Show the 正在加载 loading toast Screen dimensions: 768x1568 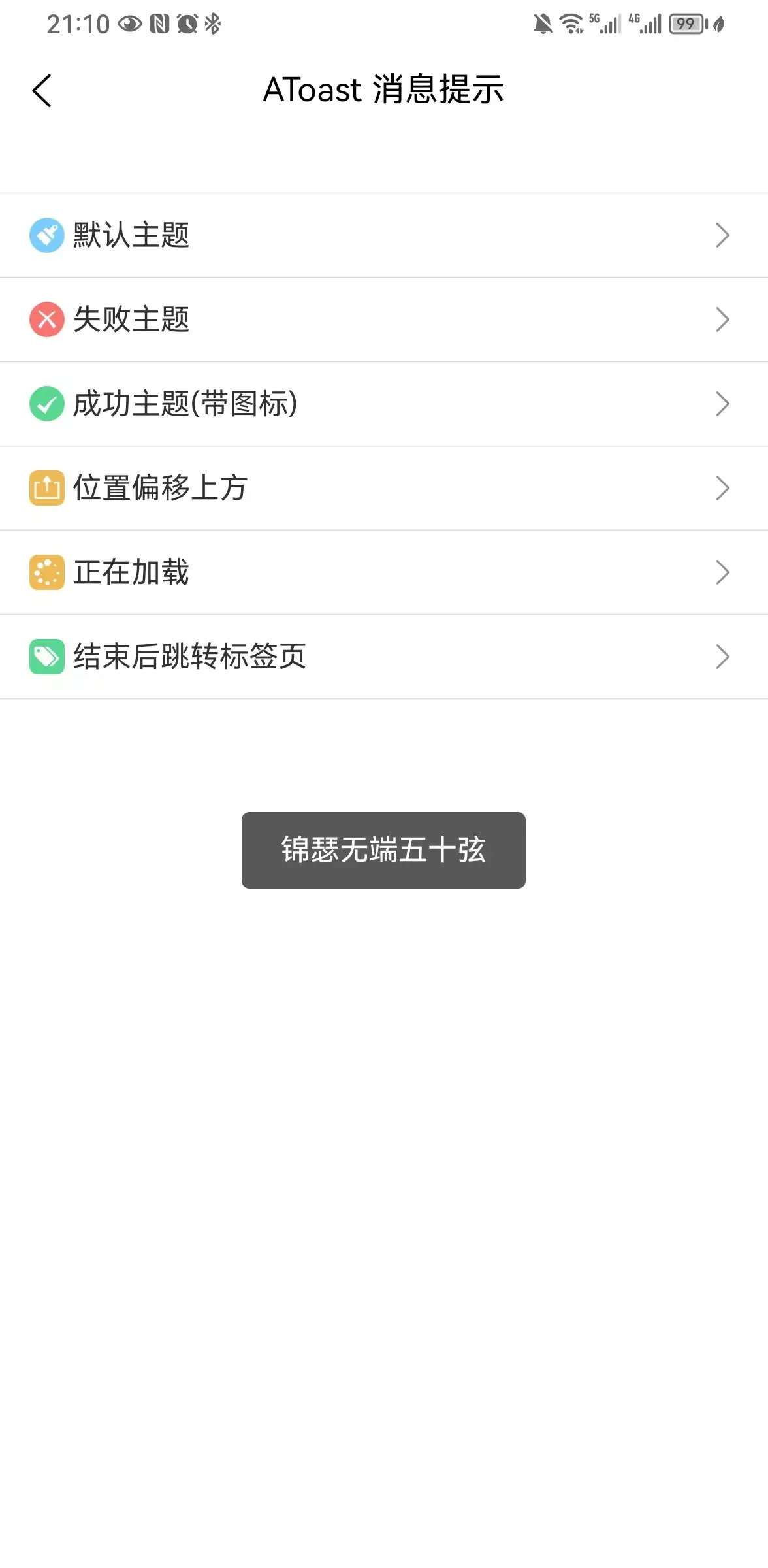[384, 572]
